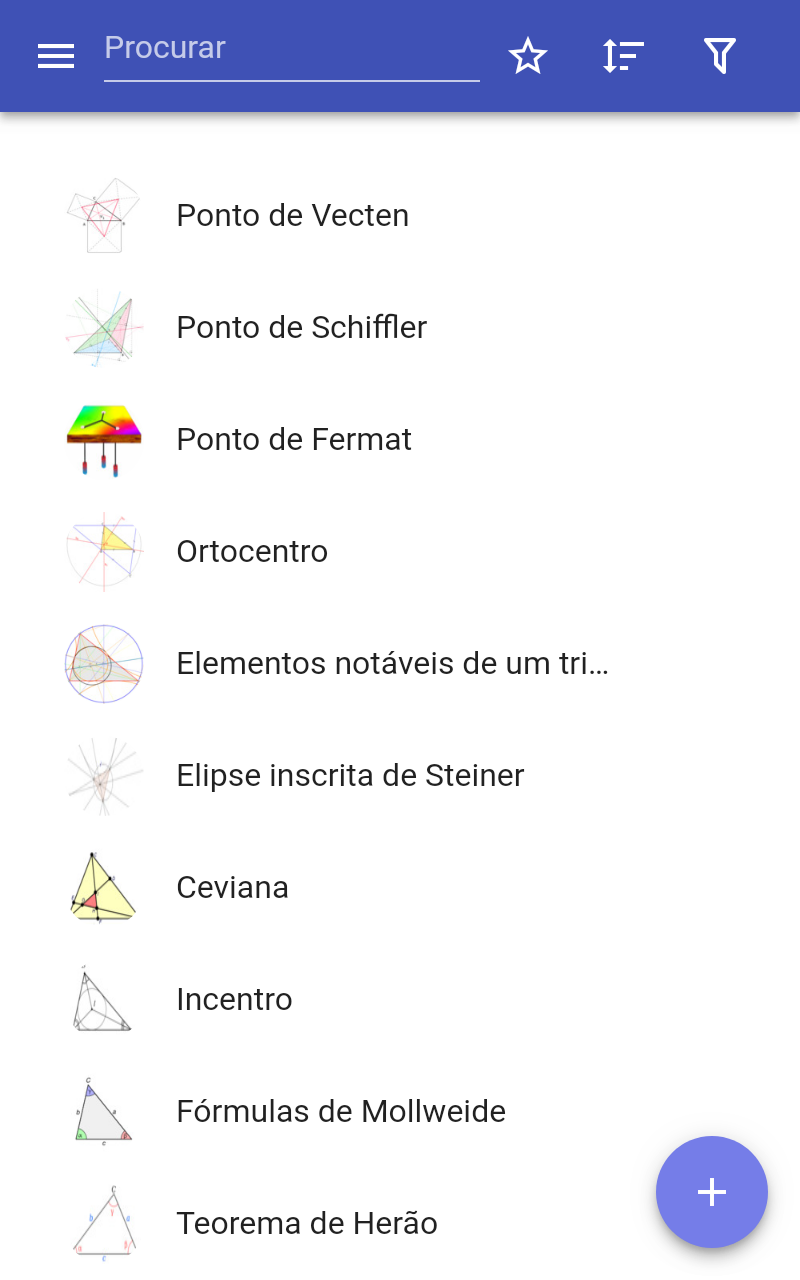The height and width of the screenshot is (1280, 800).
Task: Select Incentro from the list
Action: pyautogui.click(x=400, y=1000)
